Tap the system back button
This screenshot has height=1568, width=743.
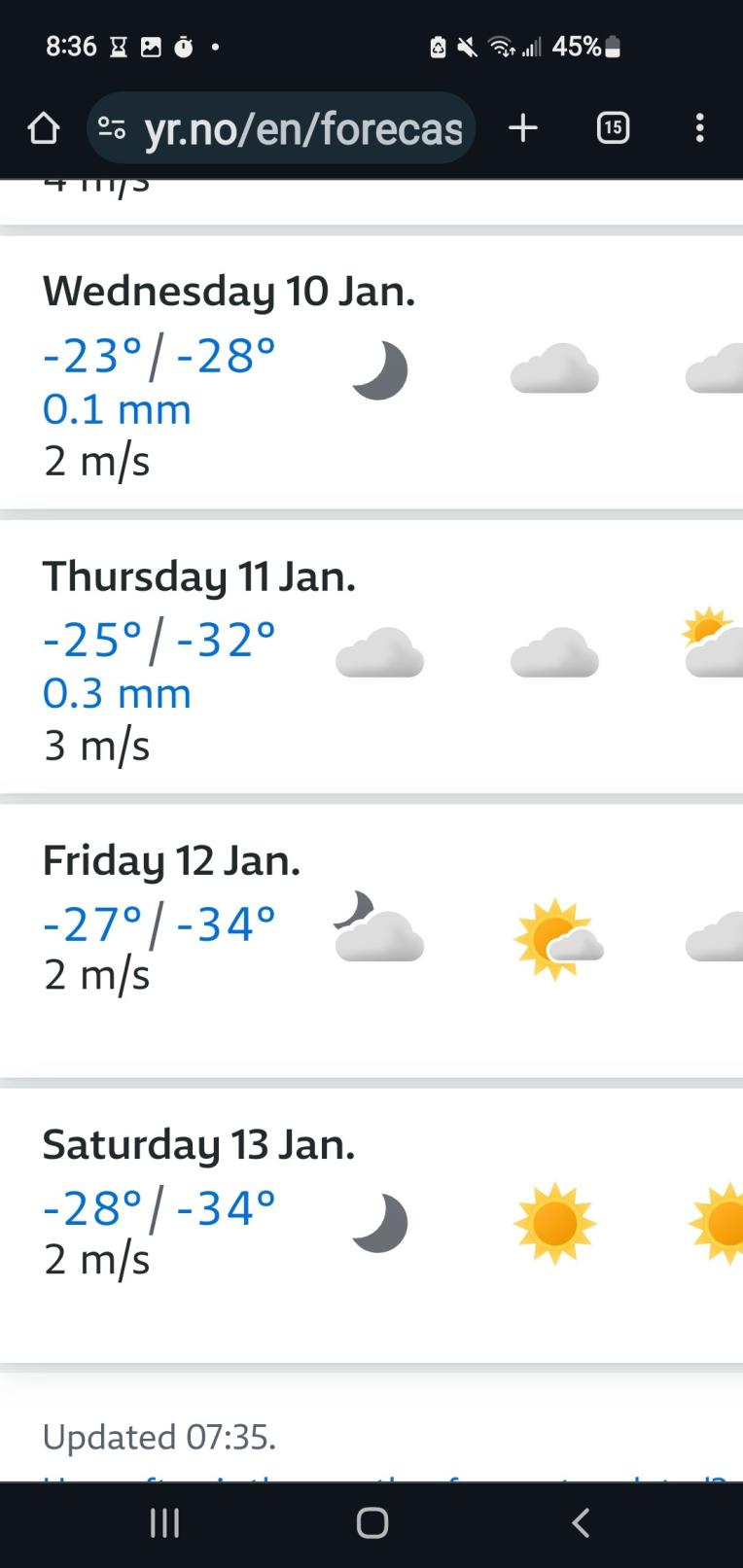point(581,1522)
